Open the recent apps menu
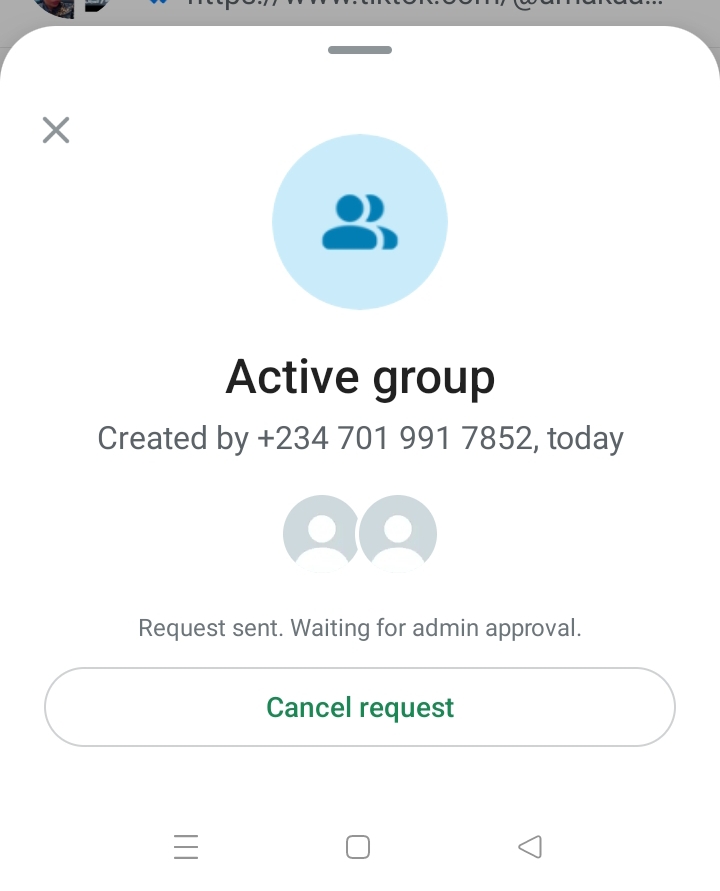The height and width of the screenshot is (891, 720). 186,847
